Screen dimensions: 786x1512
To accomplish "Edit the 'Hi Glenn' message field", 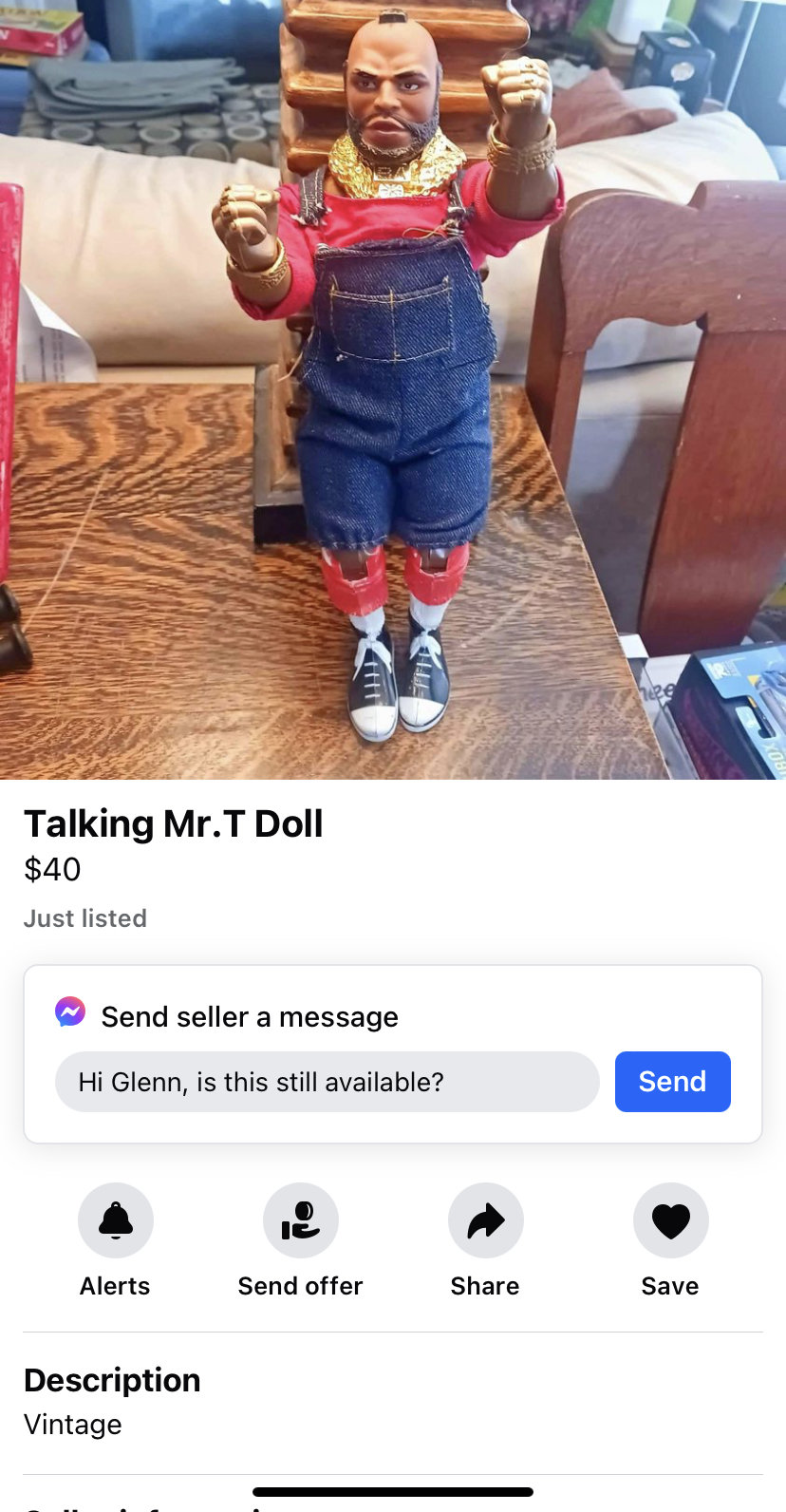I will (327, 1082).
